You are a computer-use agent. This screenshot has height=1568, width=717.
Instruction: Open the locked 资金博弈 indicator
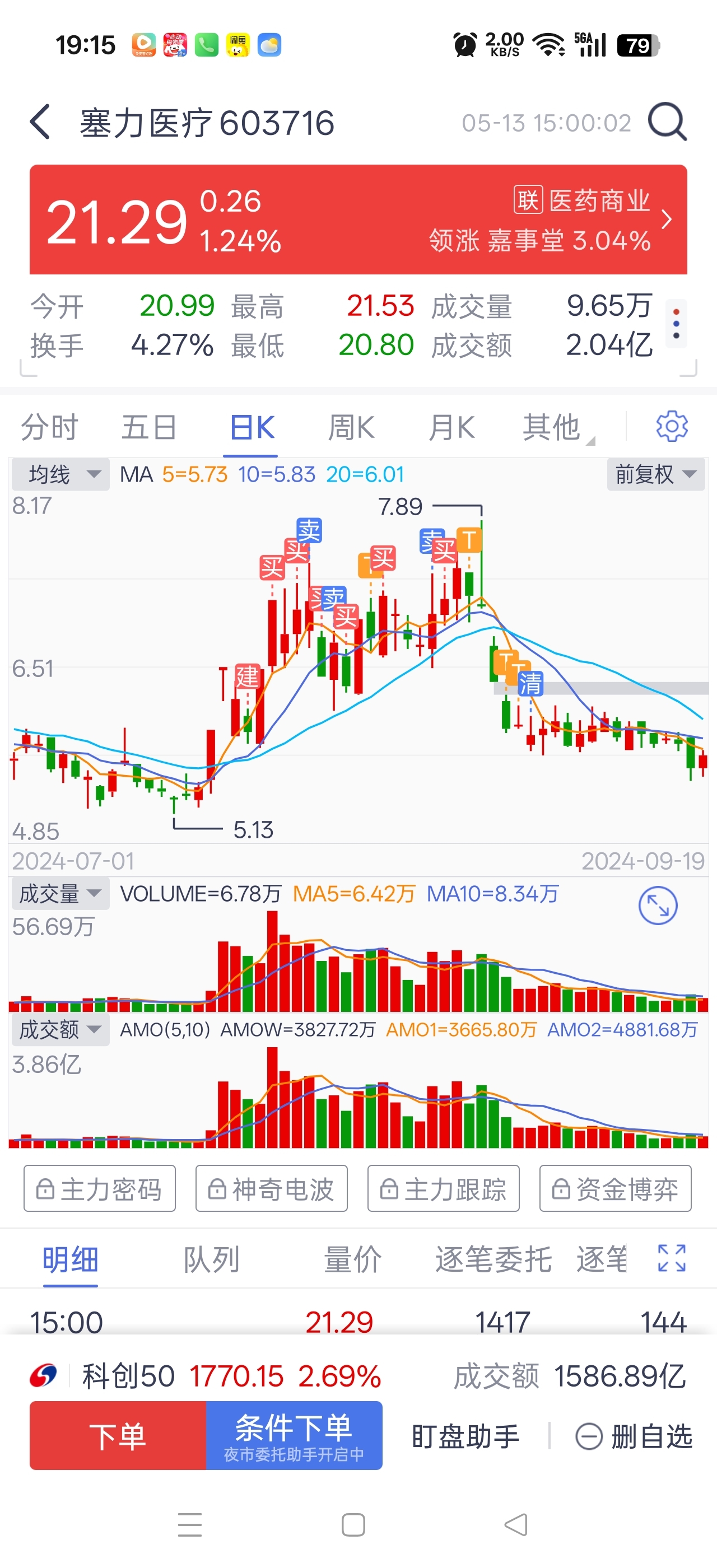(614, 1188)
